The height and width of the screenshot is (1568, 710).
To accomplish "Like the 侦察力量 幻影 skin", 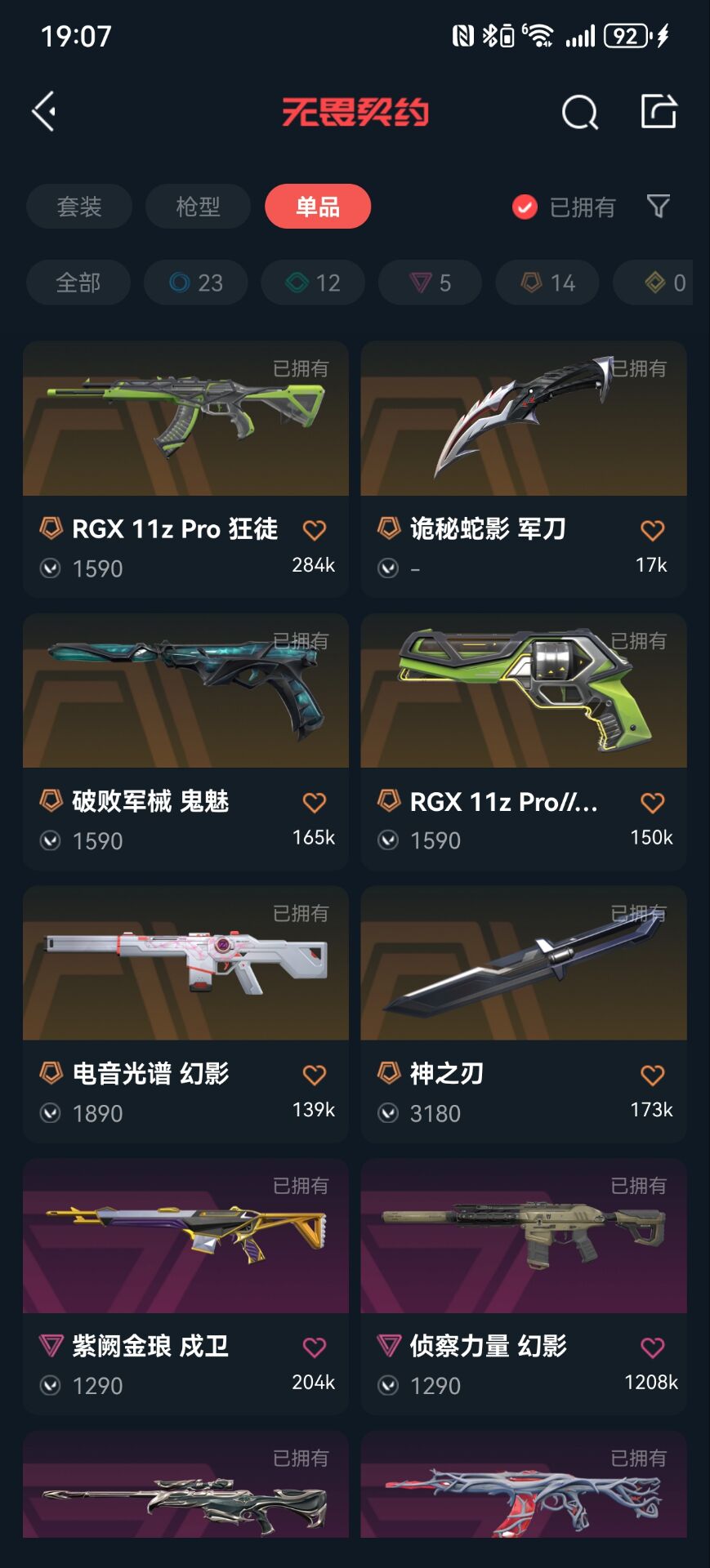I will pos(652,1347).
